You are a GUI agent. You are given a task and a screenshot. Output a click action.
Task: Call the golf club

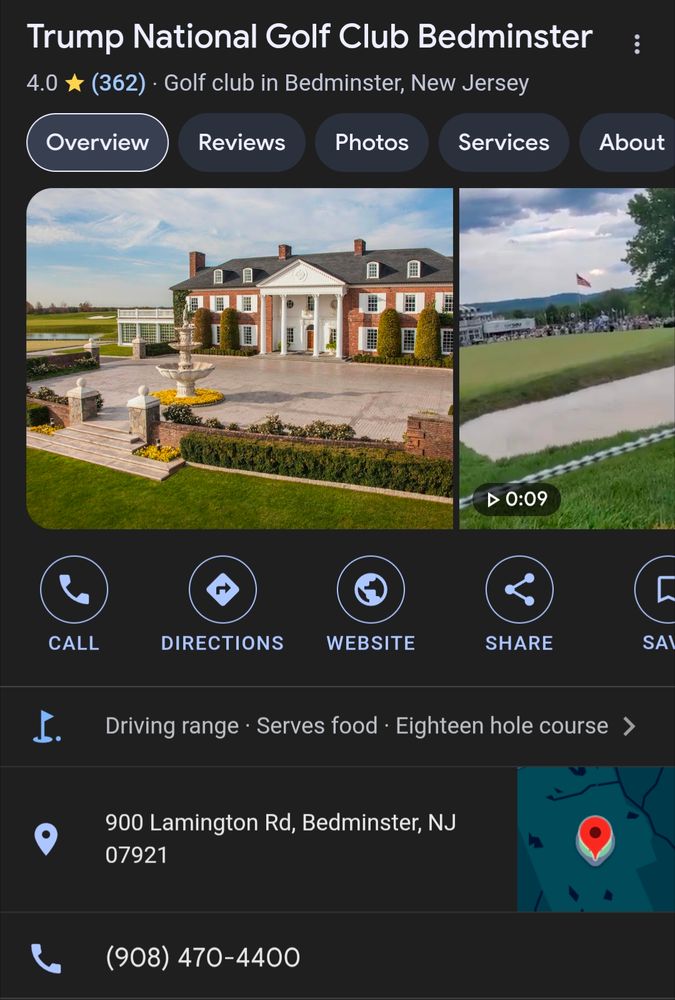pos(74,605)
